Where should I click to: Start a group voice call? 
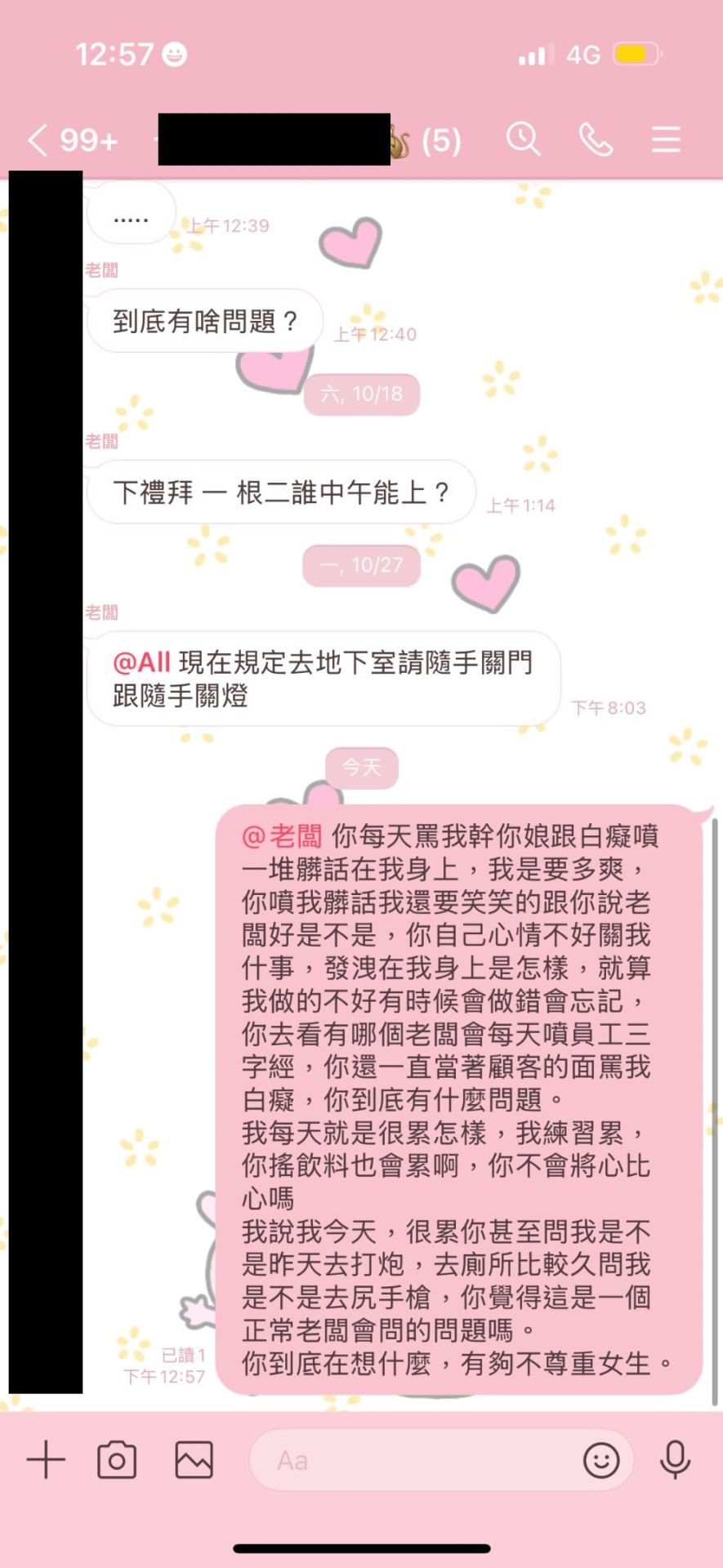(596, 140)
